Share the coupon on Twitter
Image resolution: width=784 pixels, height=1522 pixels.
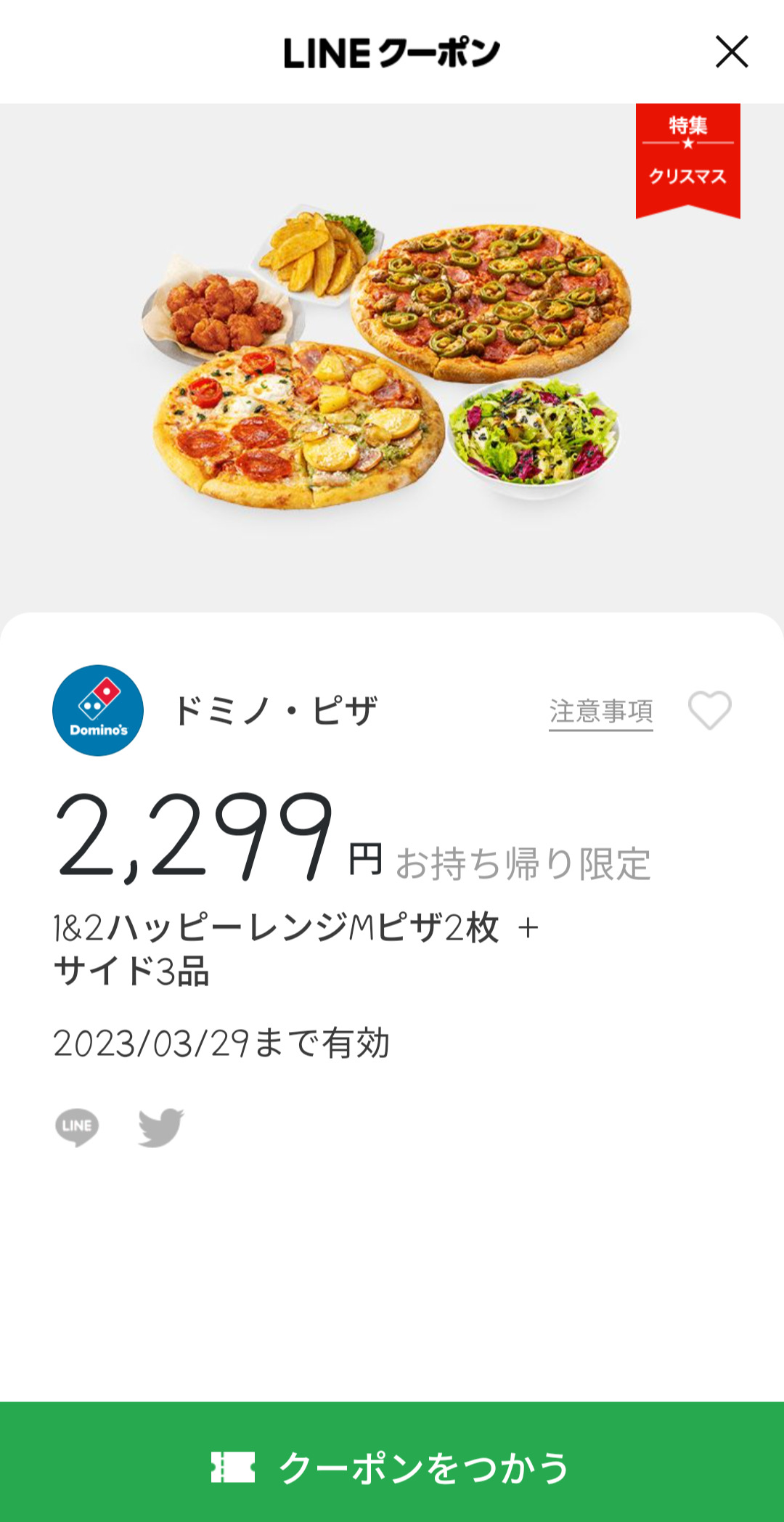coord(161,1127)
